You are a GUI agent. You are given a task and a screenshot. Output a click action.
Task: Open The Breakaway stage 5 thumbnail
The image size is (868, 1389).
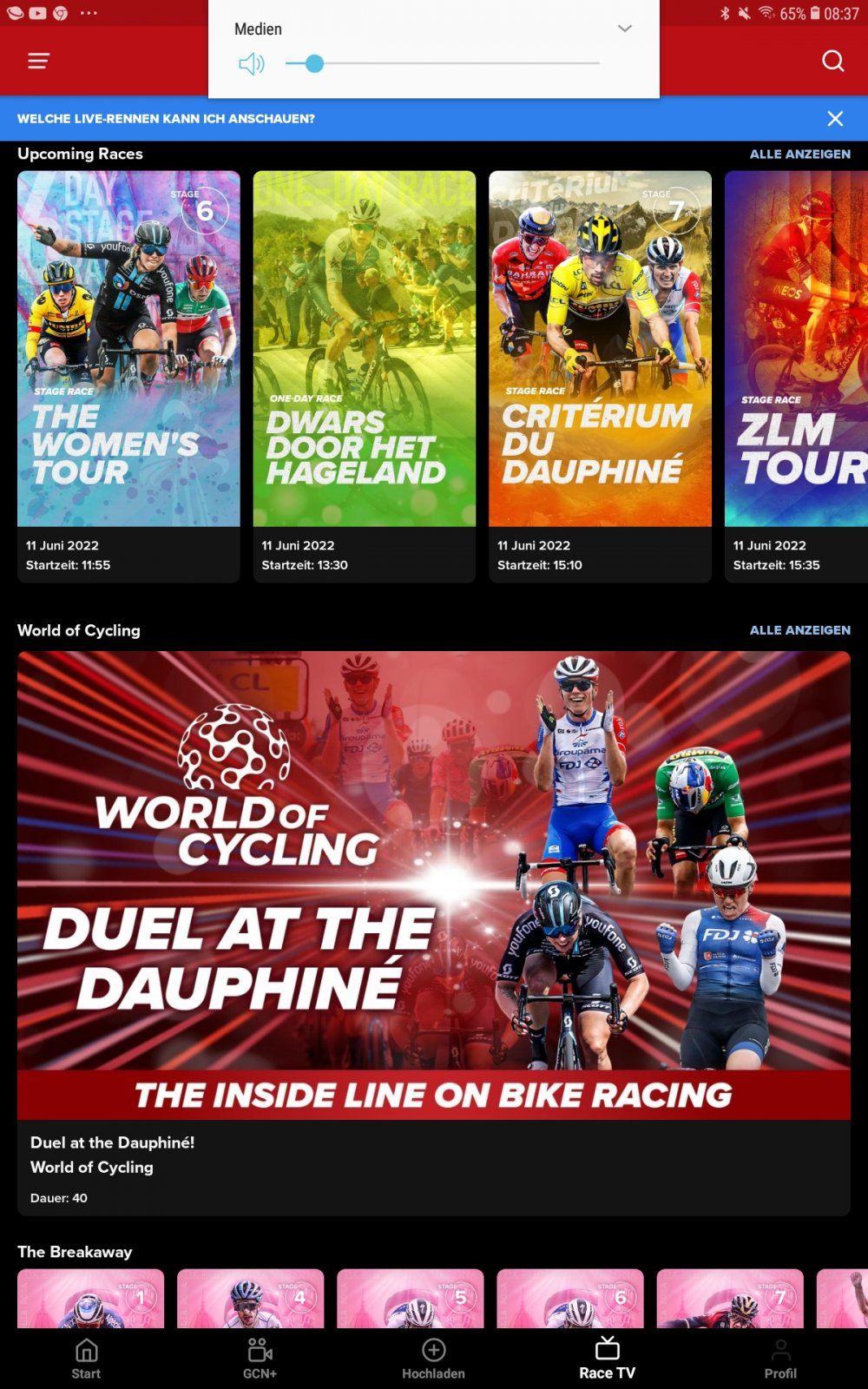[411, 1299]
